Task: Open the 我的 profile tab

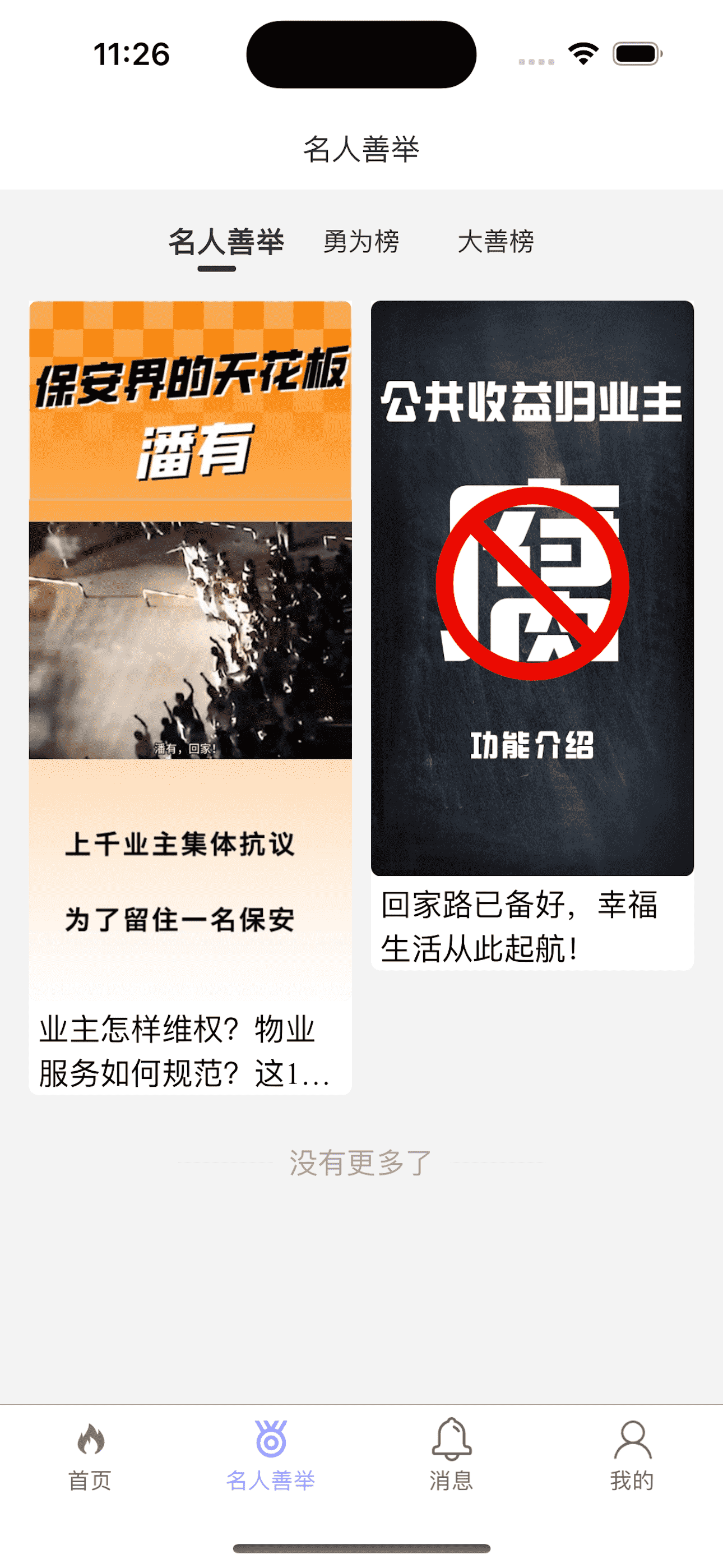Action: coord(632,1457)
